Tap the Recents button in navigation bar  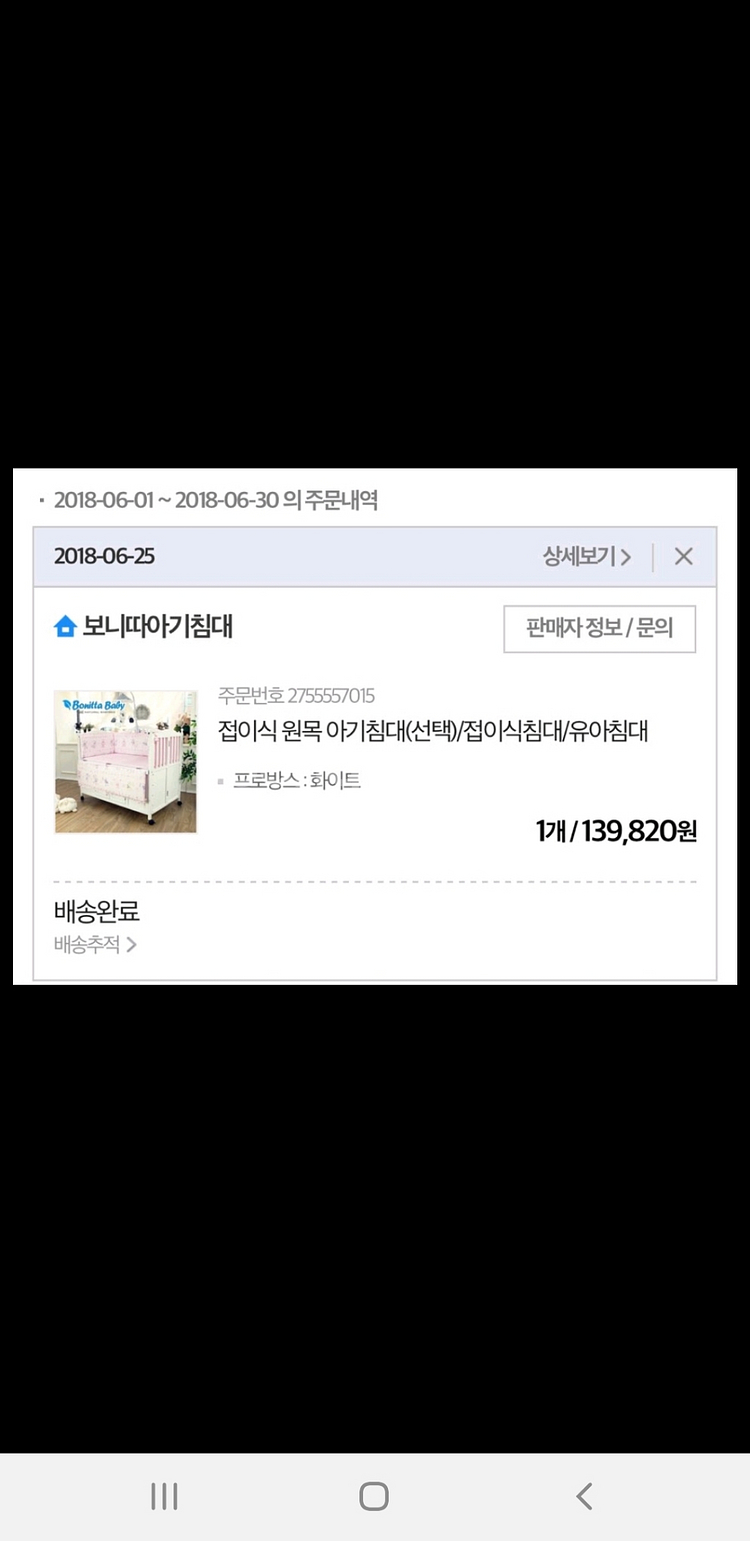[163, 1495]
